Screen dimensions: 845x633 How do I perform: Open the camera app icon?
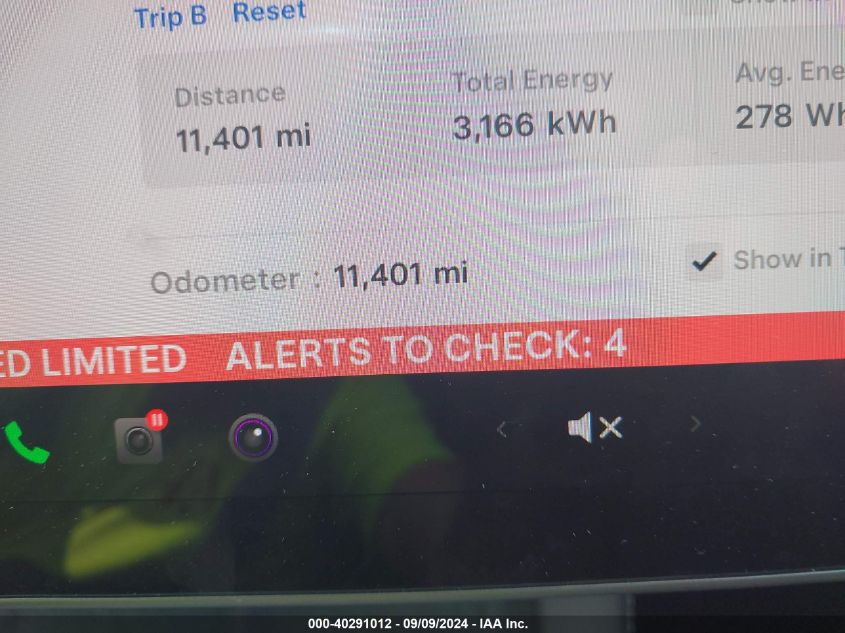click(253, 437)
